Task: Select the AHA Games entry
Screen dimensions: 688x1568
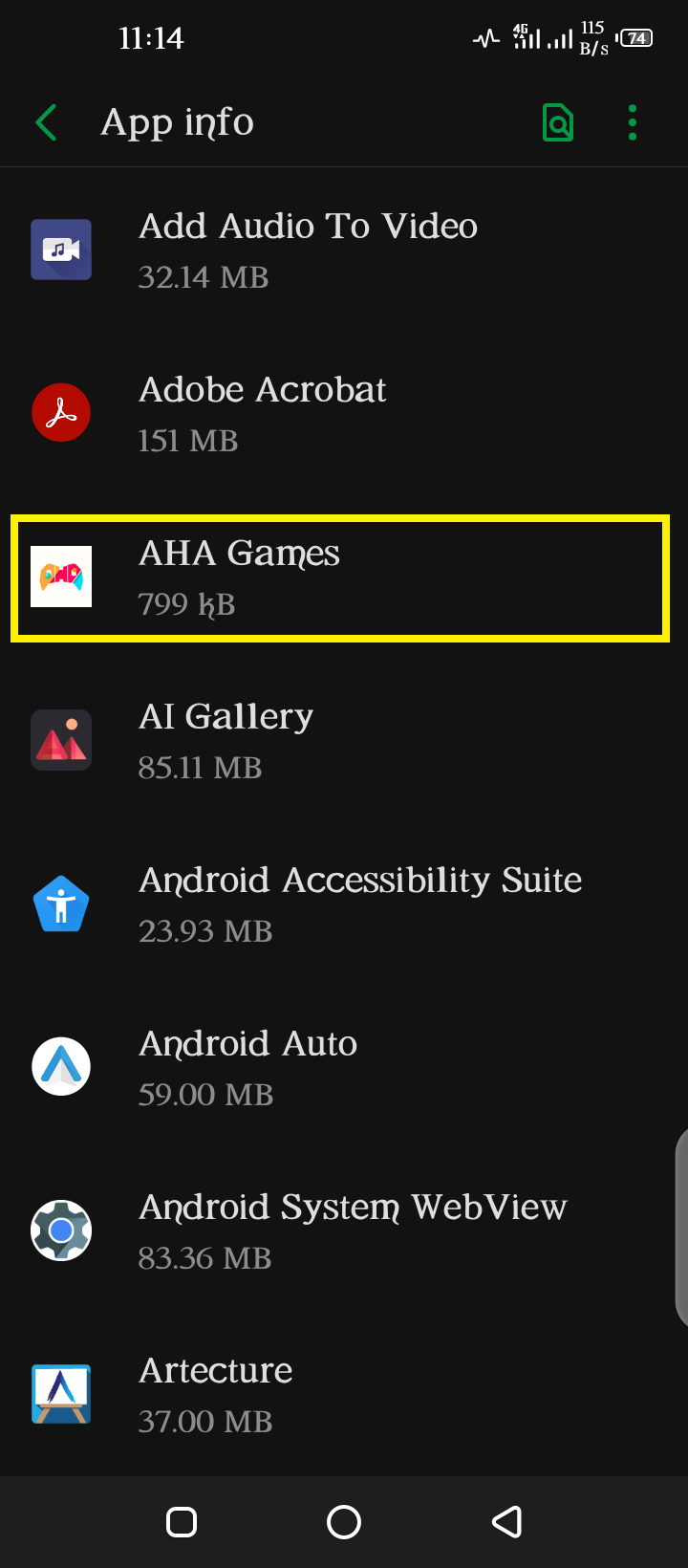Action: [340, 577]
